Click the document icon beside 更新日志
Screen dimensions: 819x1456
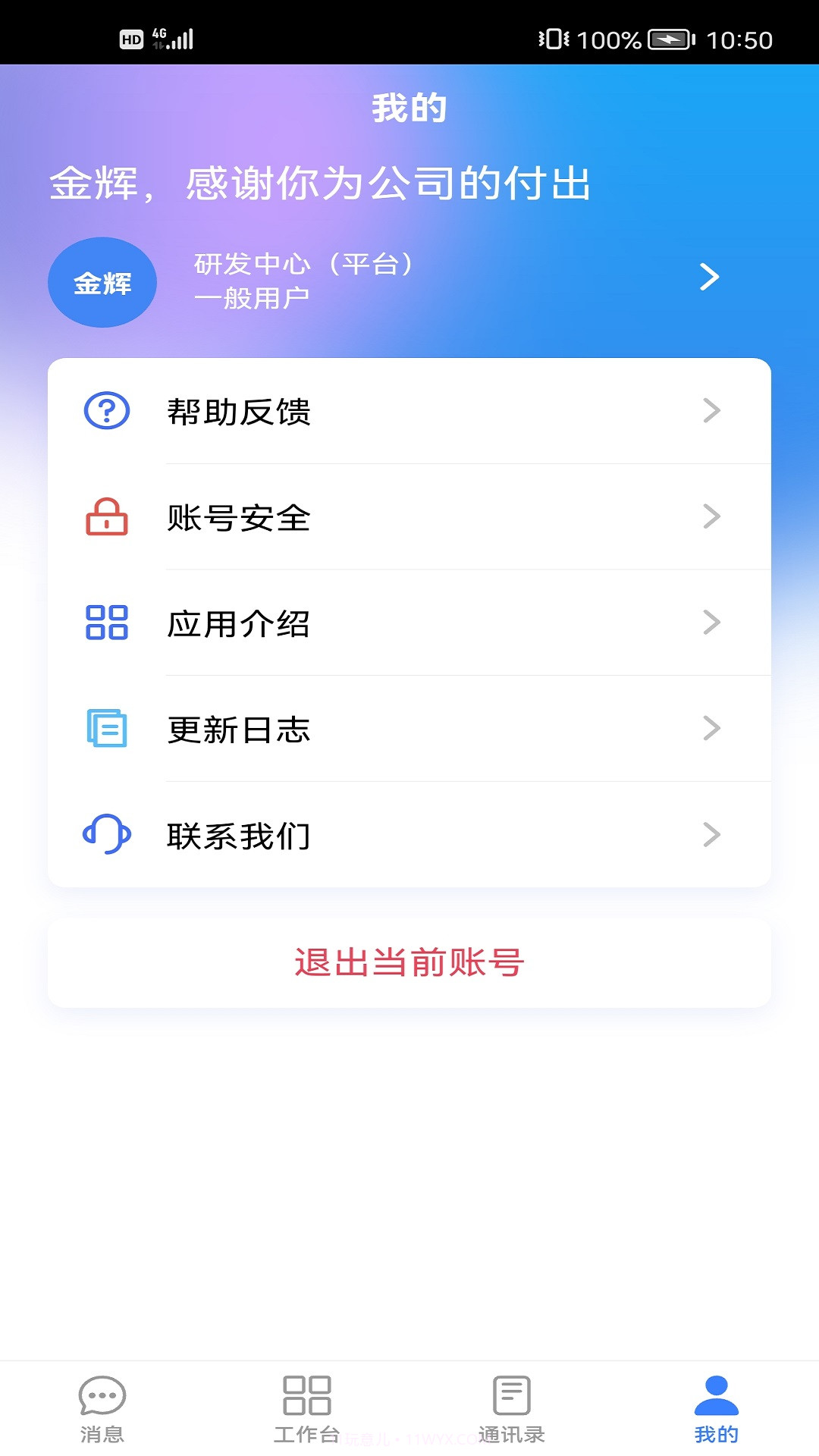(x=105, y=729)
